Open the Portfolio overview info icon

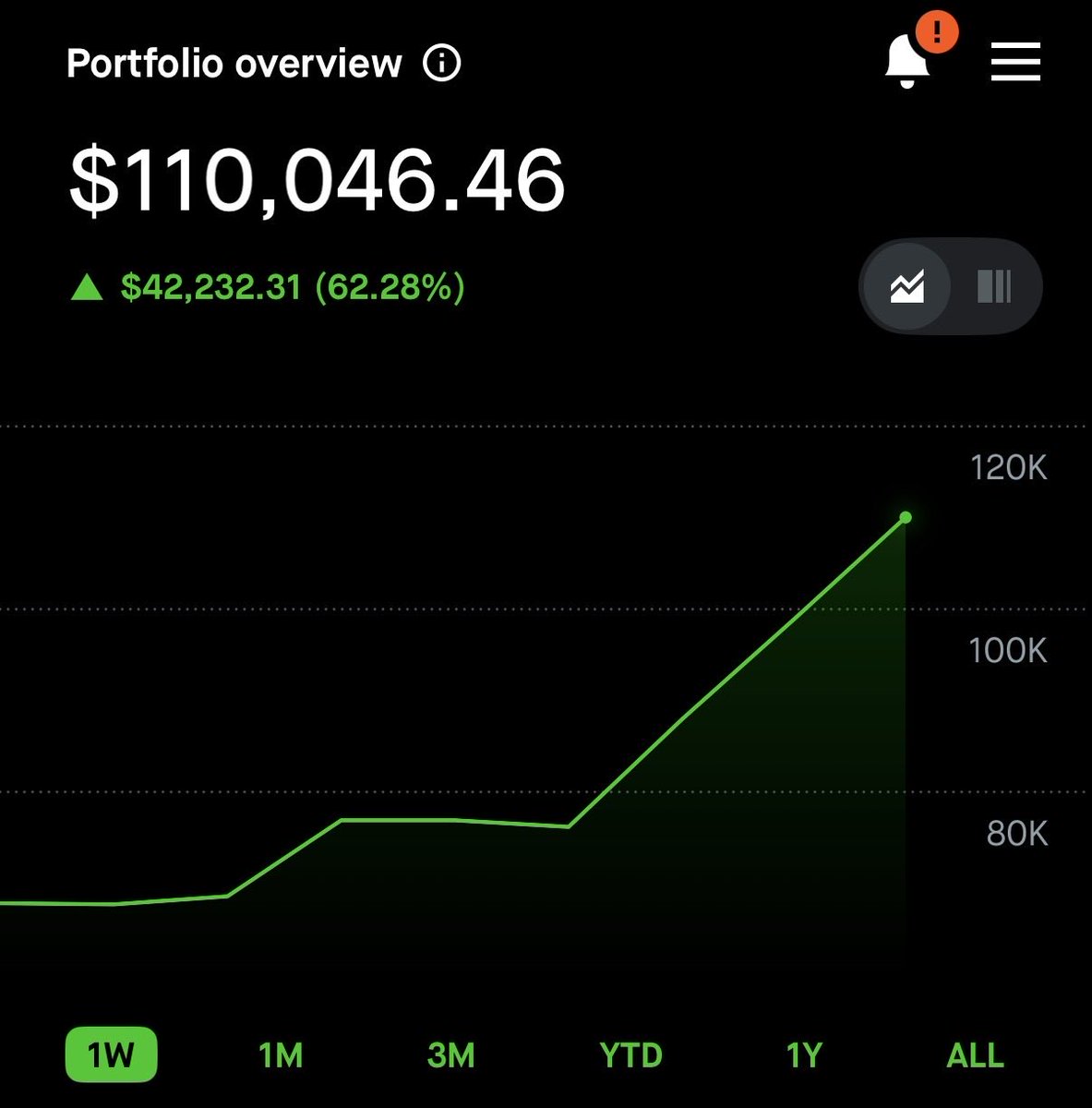pyautogui.click(x=442, y=64)
